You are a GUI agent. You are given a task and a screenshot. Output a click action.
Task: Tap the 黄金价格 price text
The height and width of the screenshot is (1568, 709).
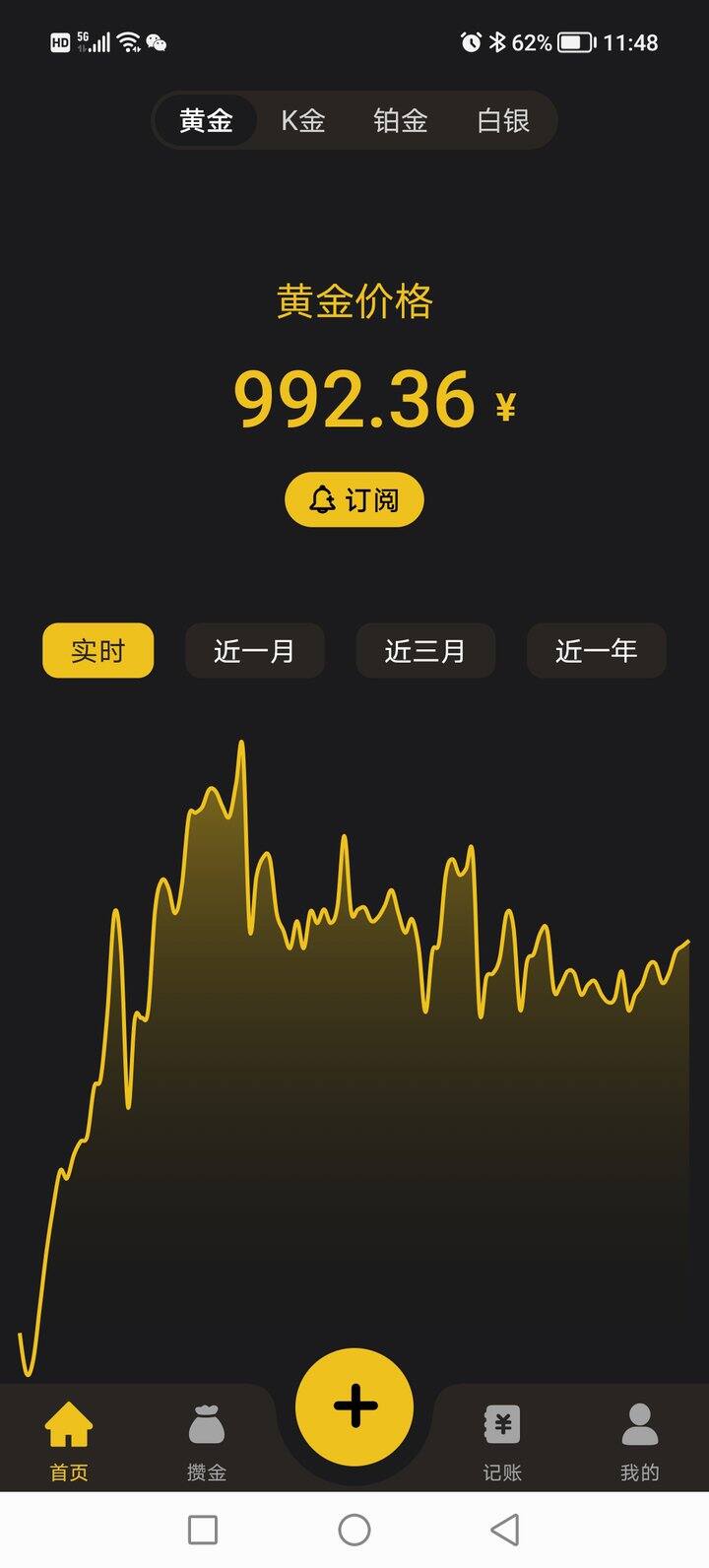pos(354,301)
